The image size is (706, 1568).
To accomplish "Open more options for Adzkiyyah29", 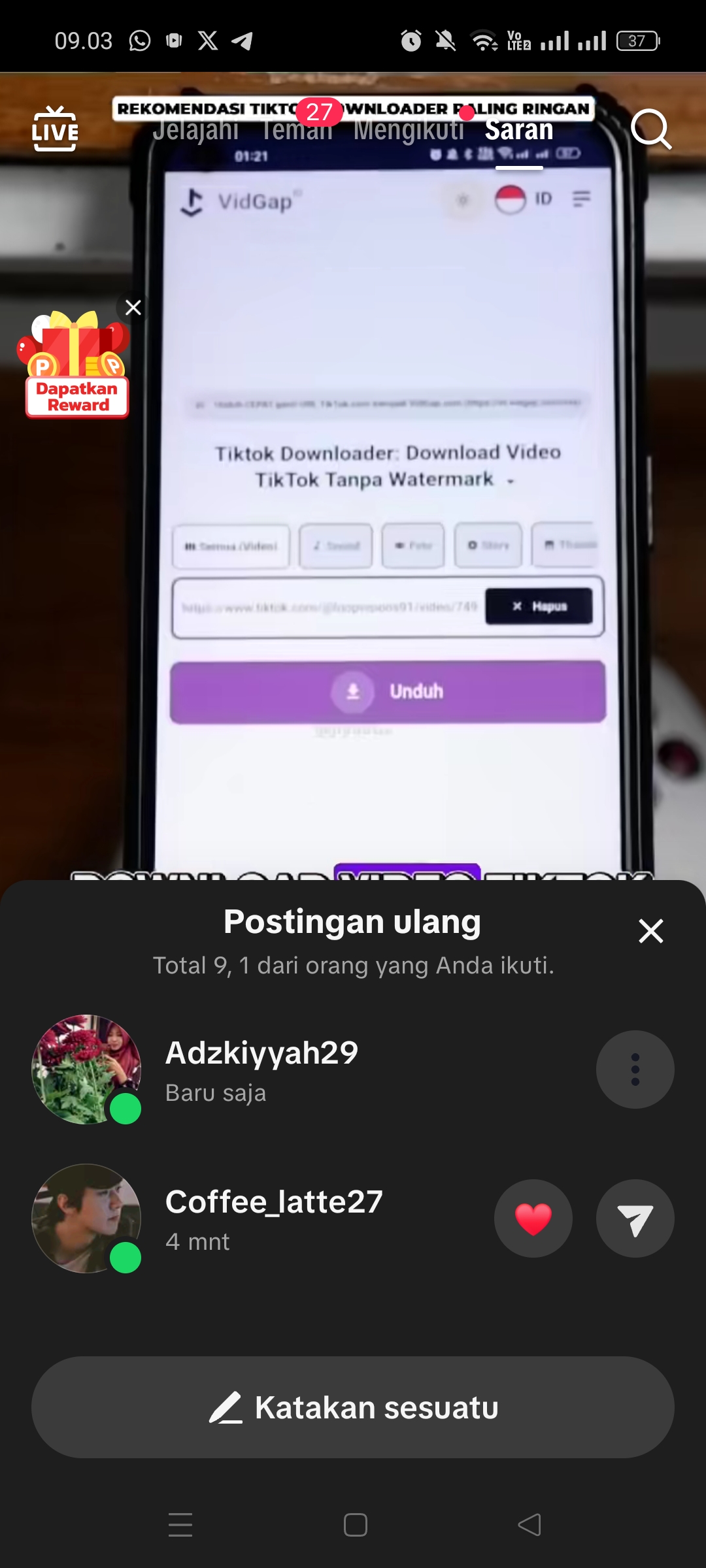I will click(x=635, y=1070).
